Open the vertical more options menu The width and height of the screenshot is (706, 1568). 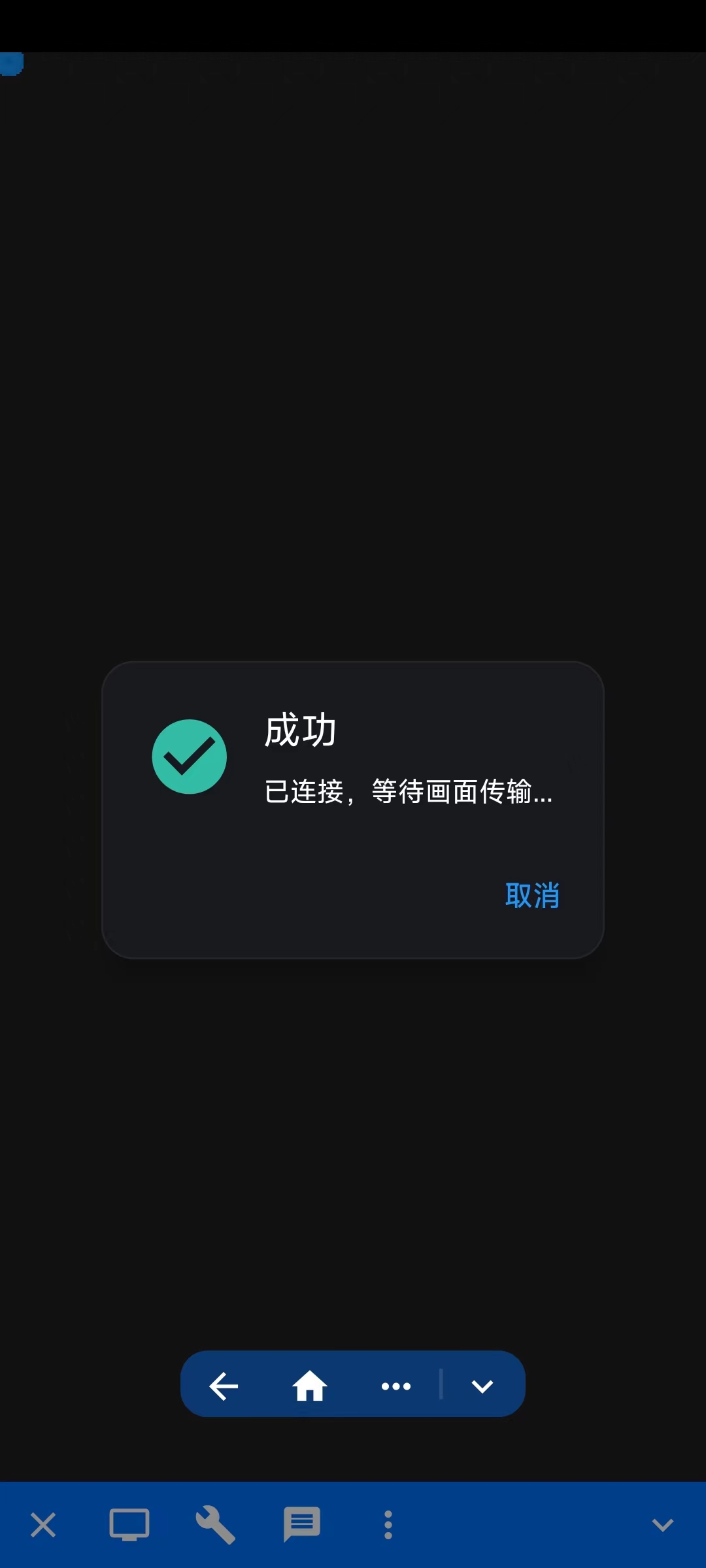click(x=388, y=1525)
